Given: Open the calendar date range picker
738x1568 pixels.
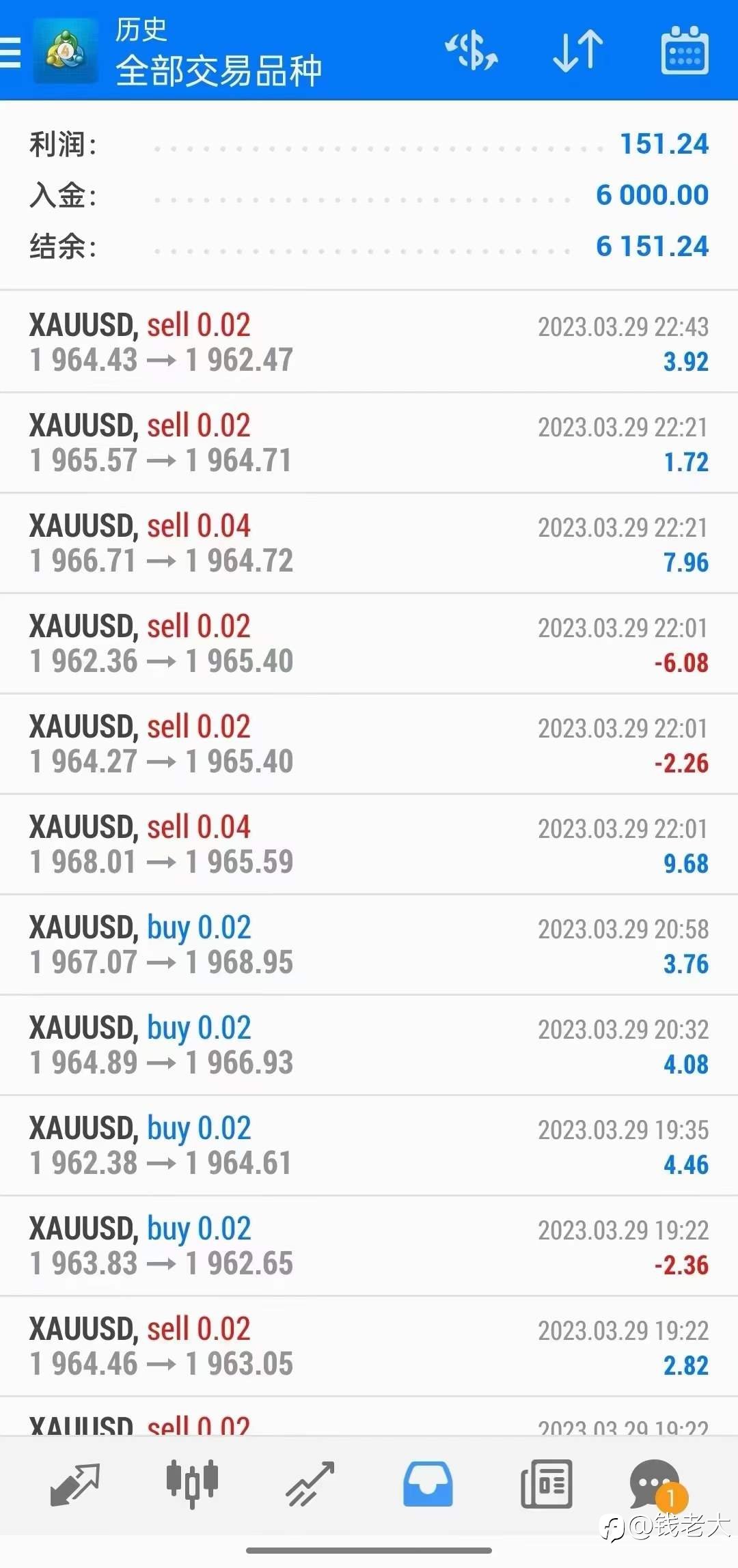Looking at the screenshot, I should pos(685,51).
